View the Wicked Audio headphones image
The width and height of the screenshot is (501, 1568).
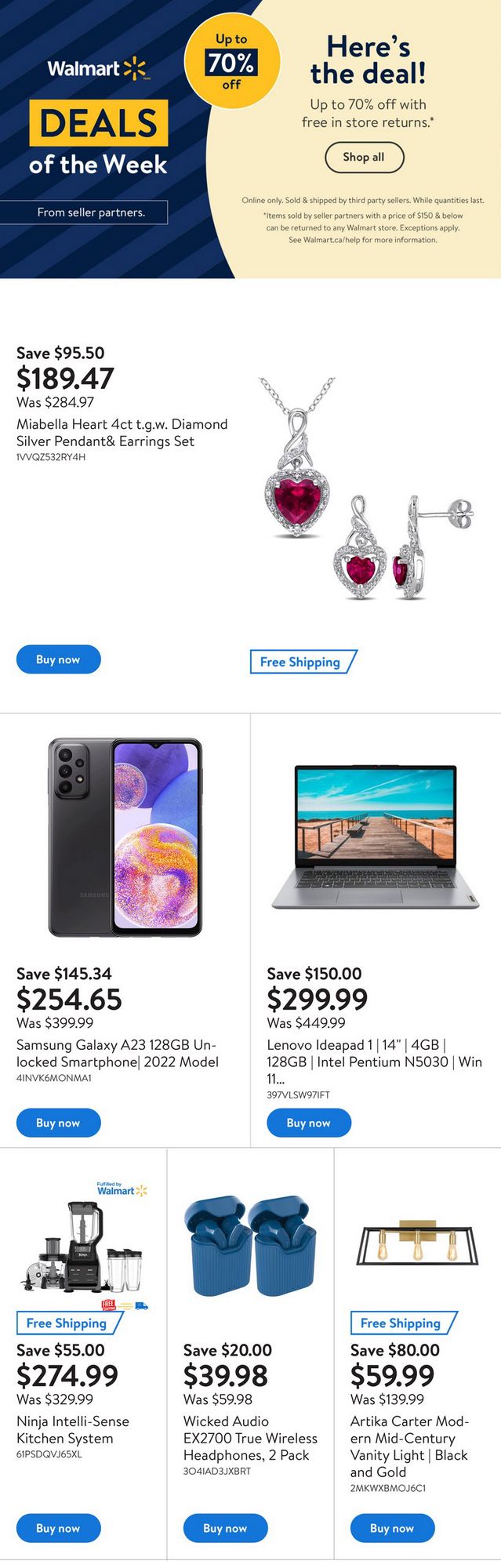point(250,1245)
